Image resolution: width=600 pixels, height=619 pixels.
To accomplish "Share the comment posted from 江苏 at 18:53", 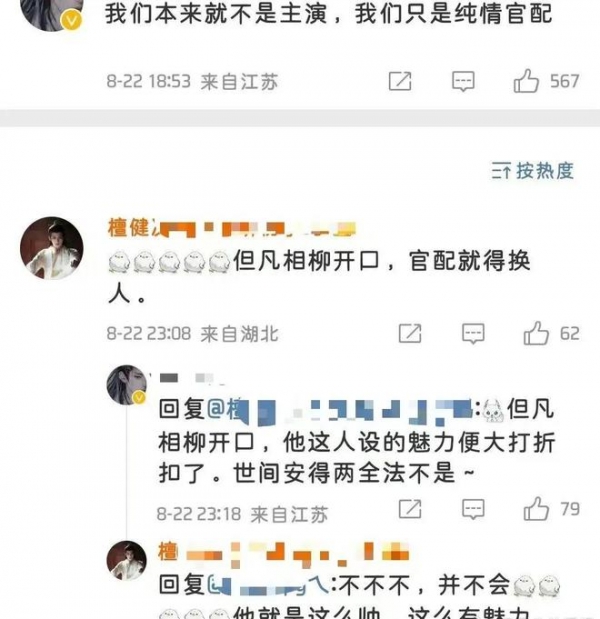I will pos(400,82).
